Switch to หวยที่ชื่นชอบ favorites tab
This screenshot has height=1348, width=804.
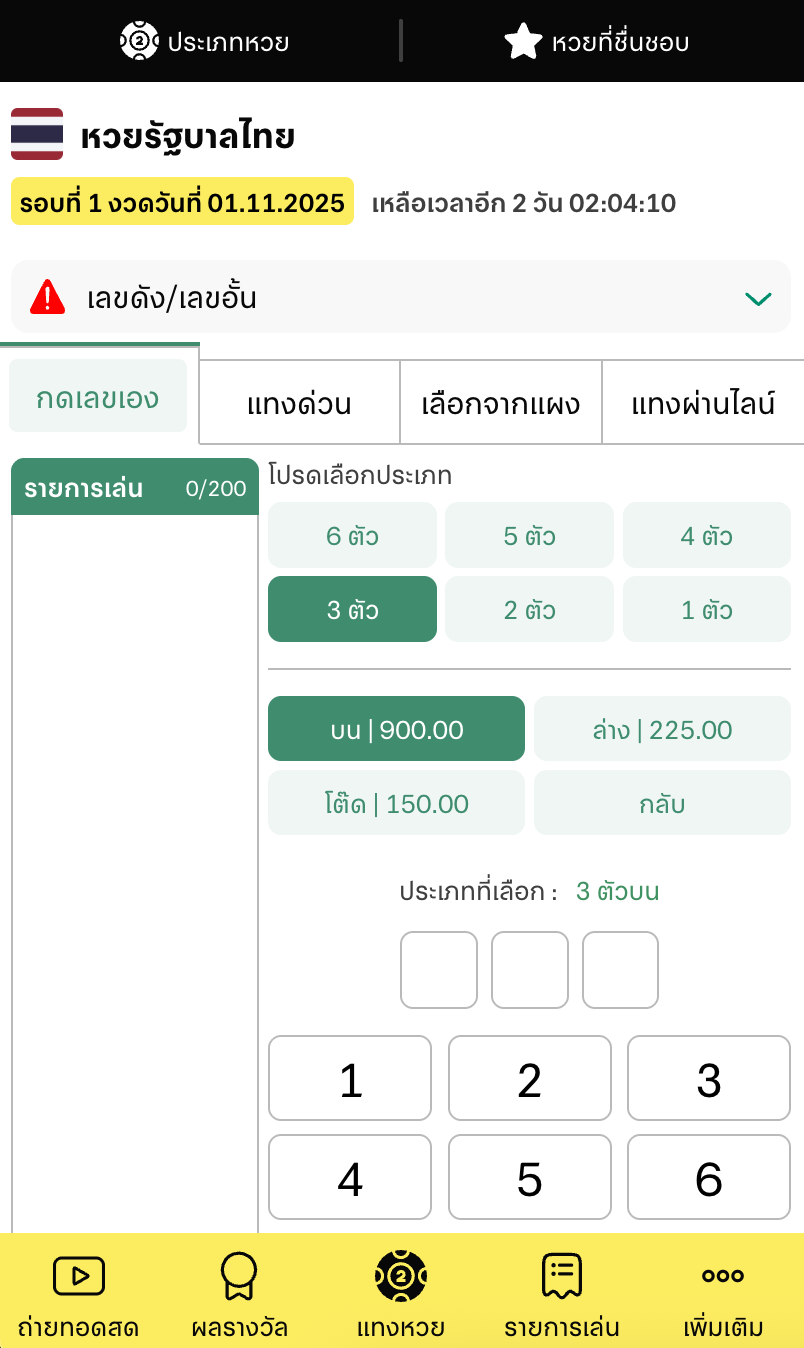[597, 42]
